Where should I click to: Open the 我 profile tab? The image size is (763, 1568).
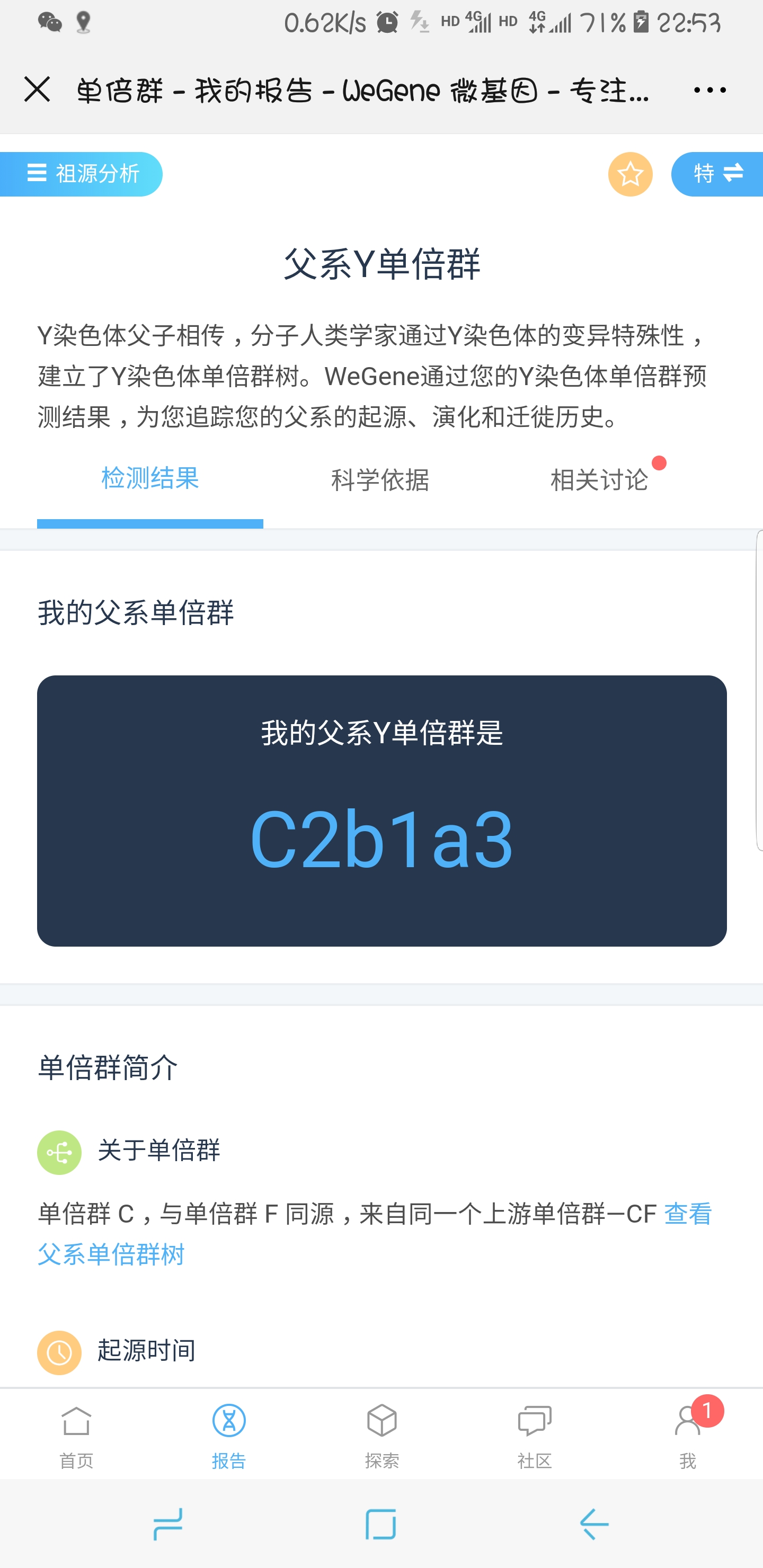687,1436
